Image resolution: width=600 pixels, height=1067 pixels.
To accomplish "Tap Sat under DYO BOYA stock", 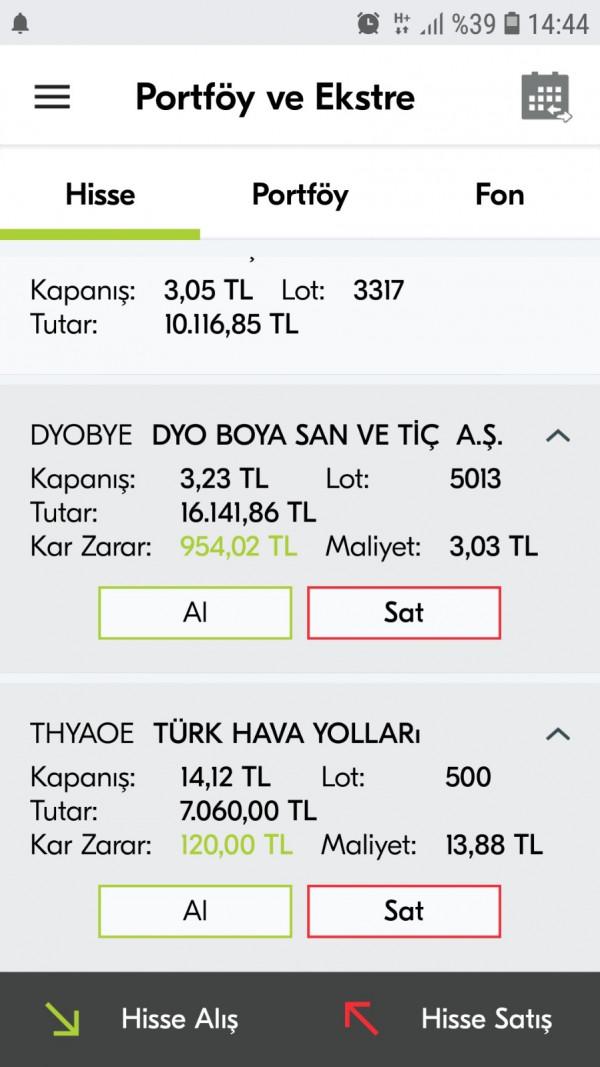I will coord(404,613).
